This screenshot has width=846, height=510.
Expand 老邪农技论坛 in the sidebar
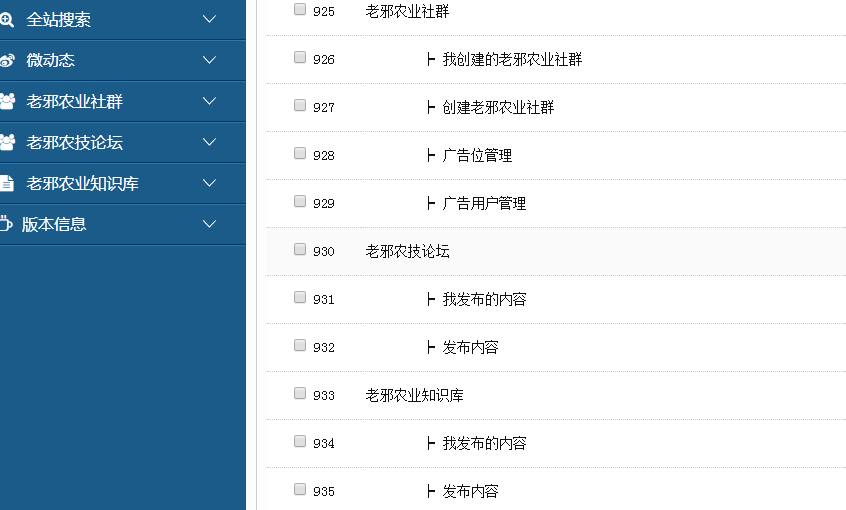(122, 142)
